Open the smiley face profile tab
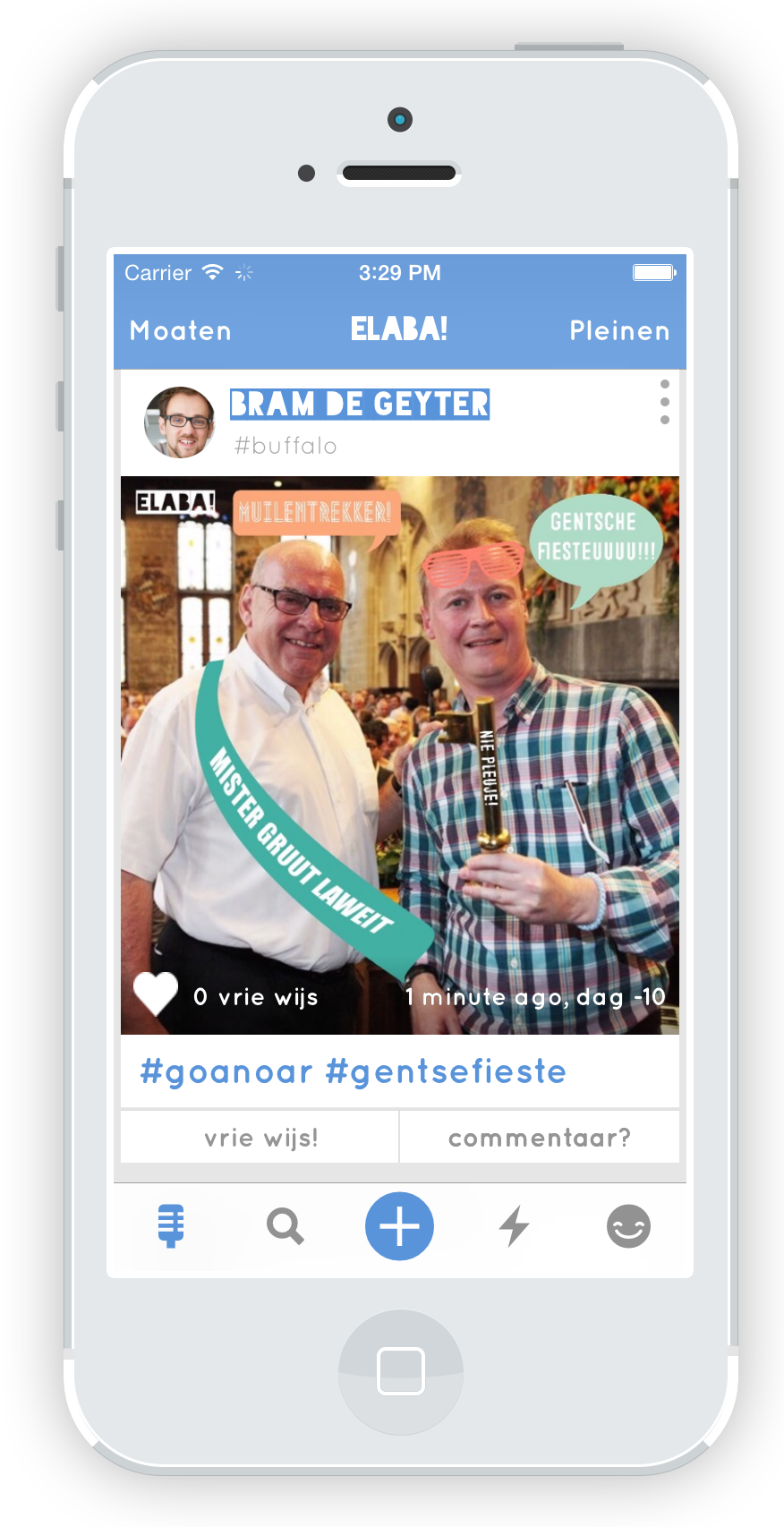The height and width of the screenshot is (1527, 784). (628, 1225)
